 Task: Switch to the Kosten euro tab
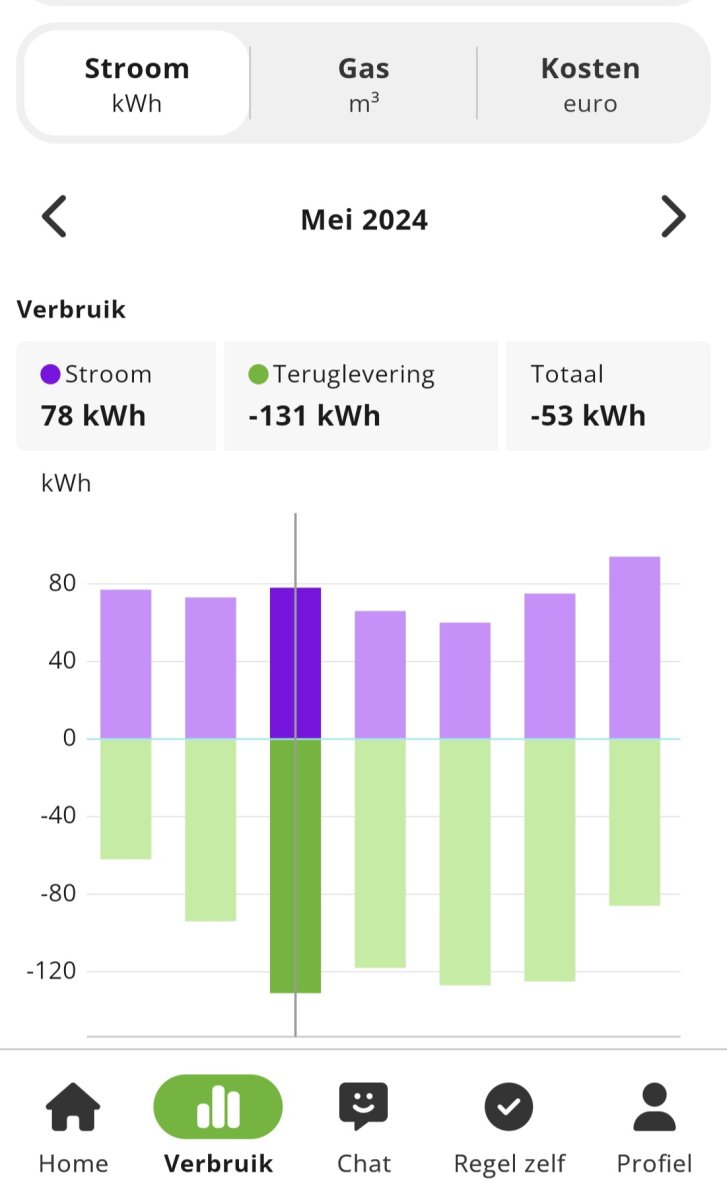(x=590, y=84)
